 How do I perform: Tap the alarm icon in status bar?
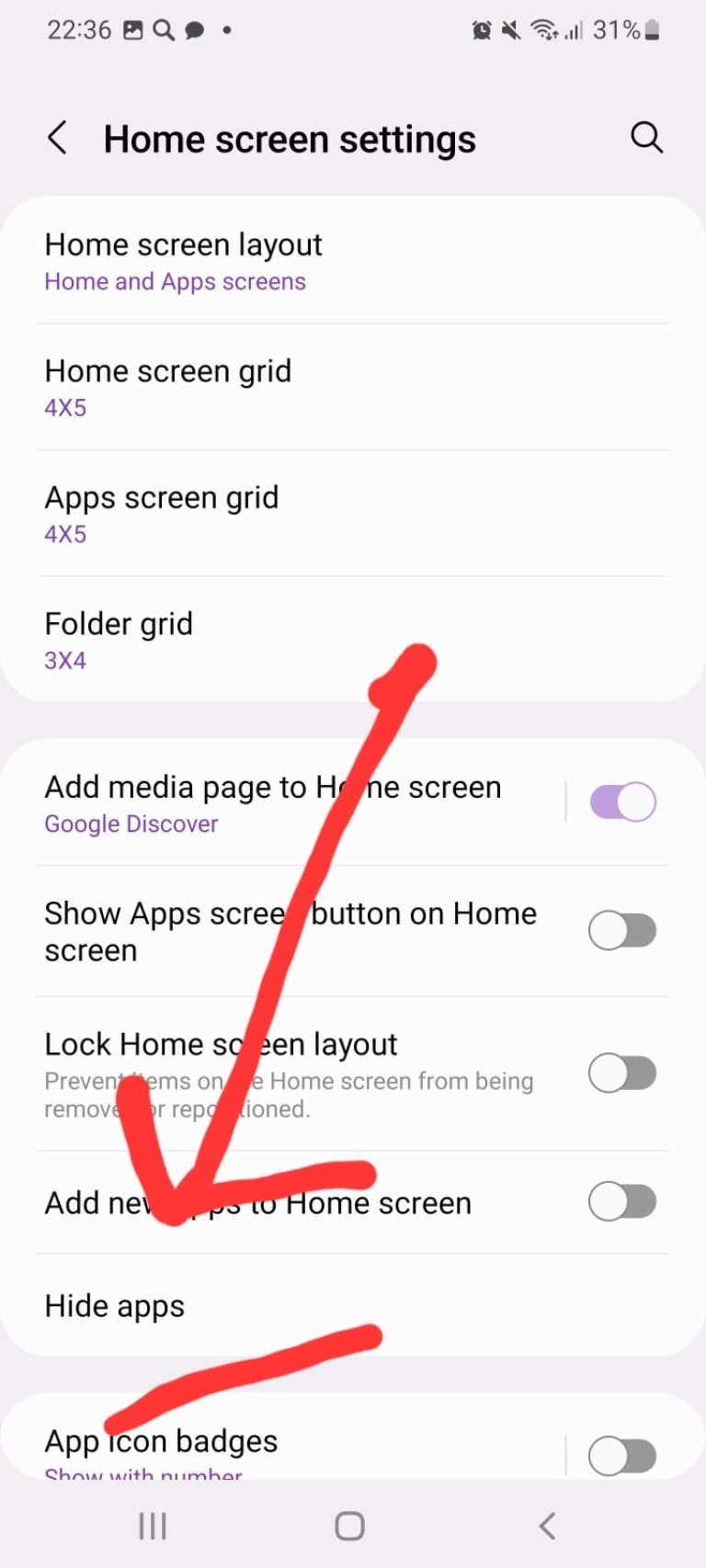coord(481,29)
